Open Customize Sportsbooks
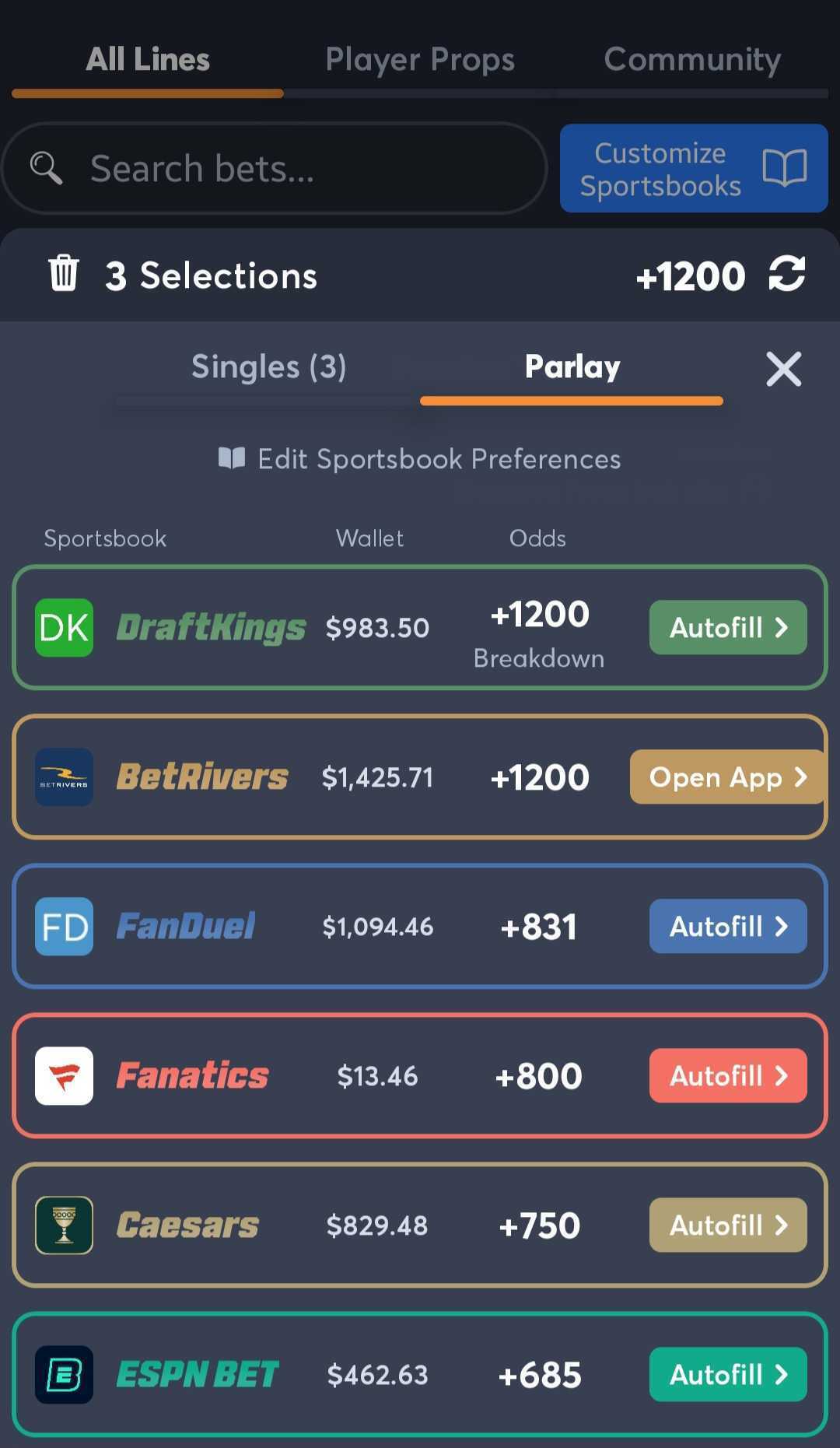The image size is (840, 1448). pos(693,168)
